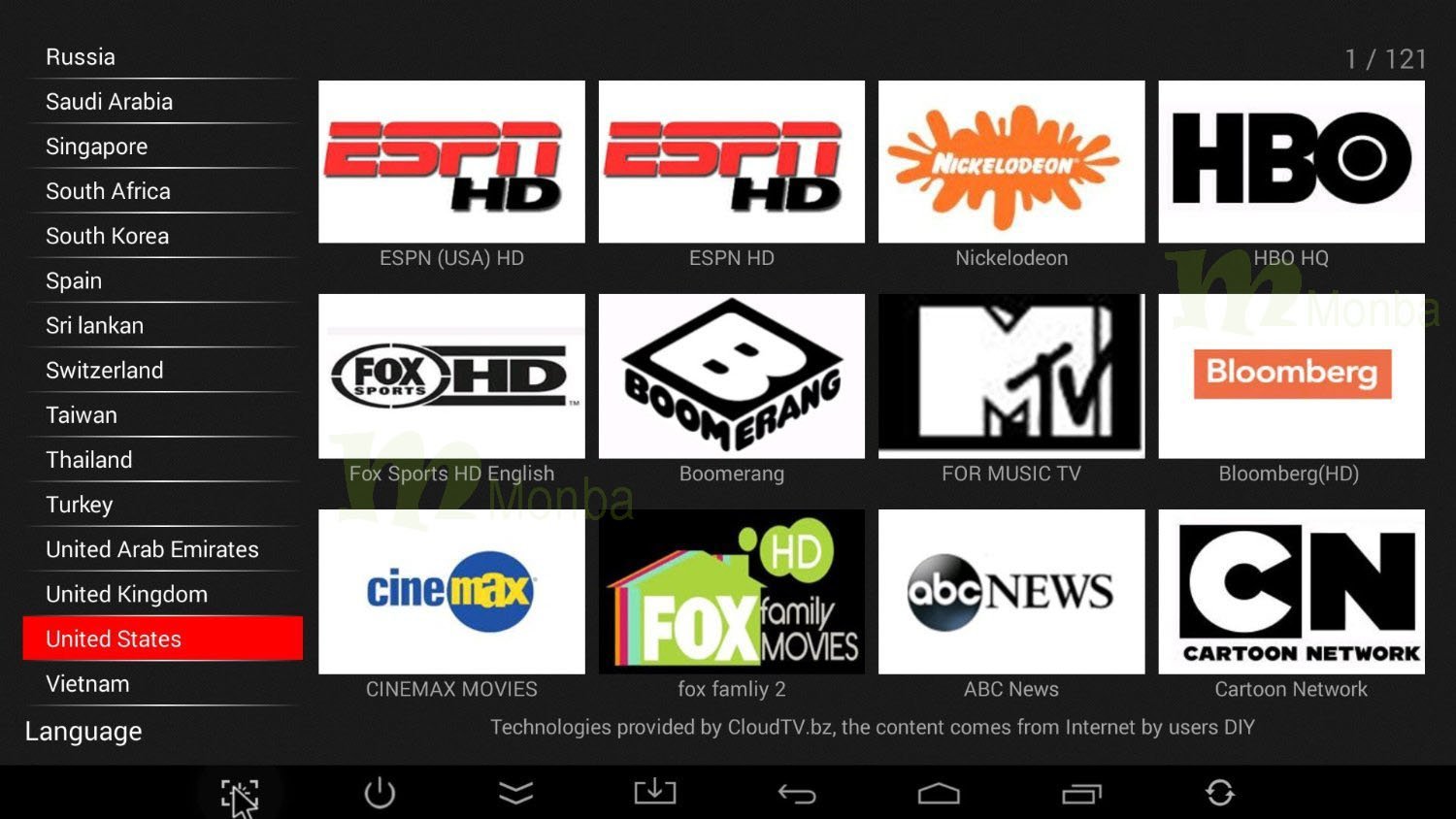This screenshot has height=819, width=1456.
Task: Open the fox famliy 2 channel
Action: click(731, 591)
